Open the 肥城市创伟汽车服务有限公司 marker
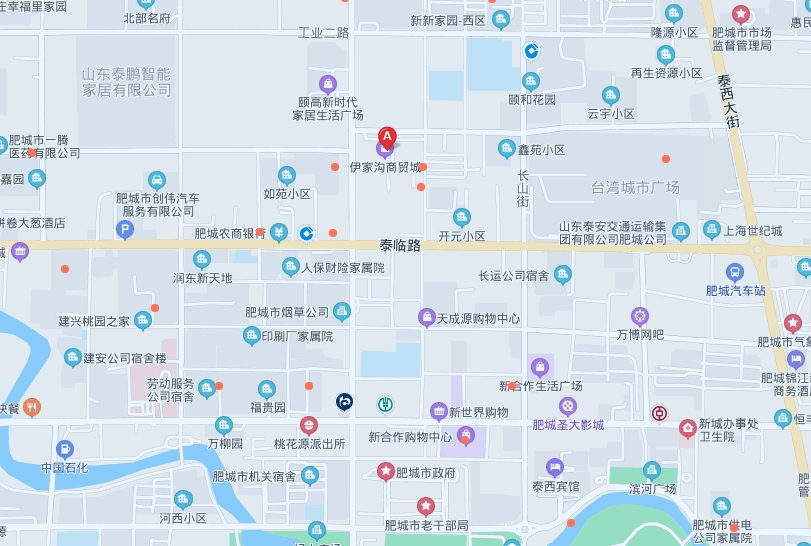The width and height of the screenshot is (811, 546). pos(157,180)
